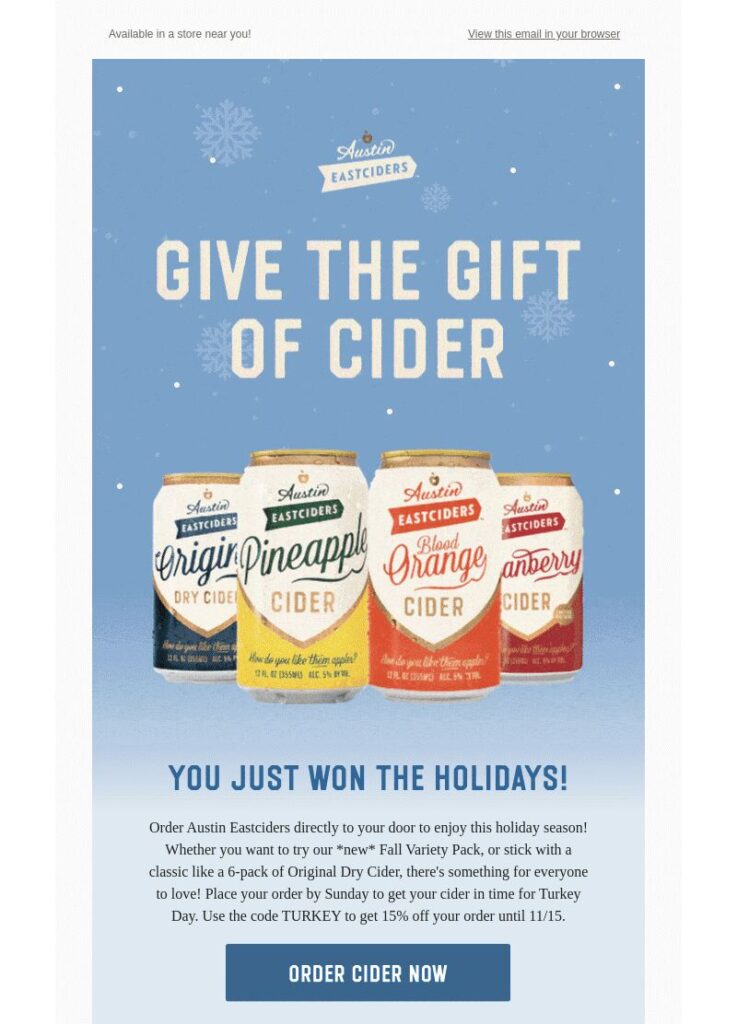This screenshot has height=1024, width=737.
Task: Open the View this email in your browser link
Action: pos(543,34)
